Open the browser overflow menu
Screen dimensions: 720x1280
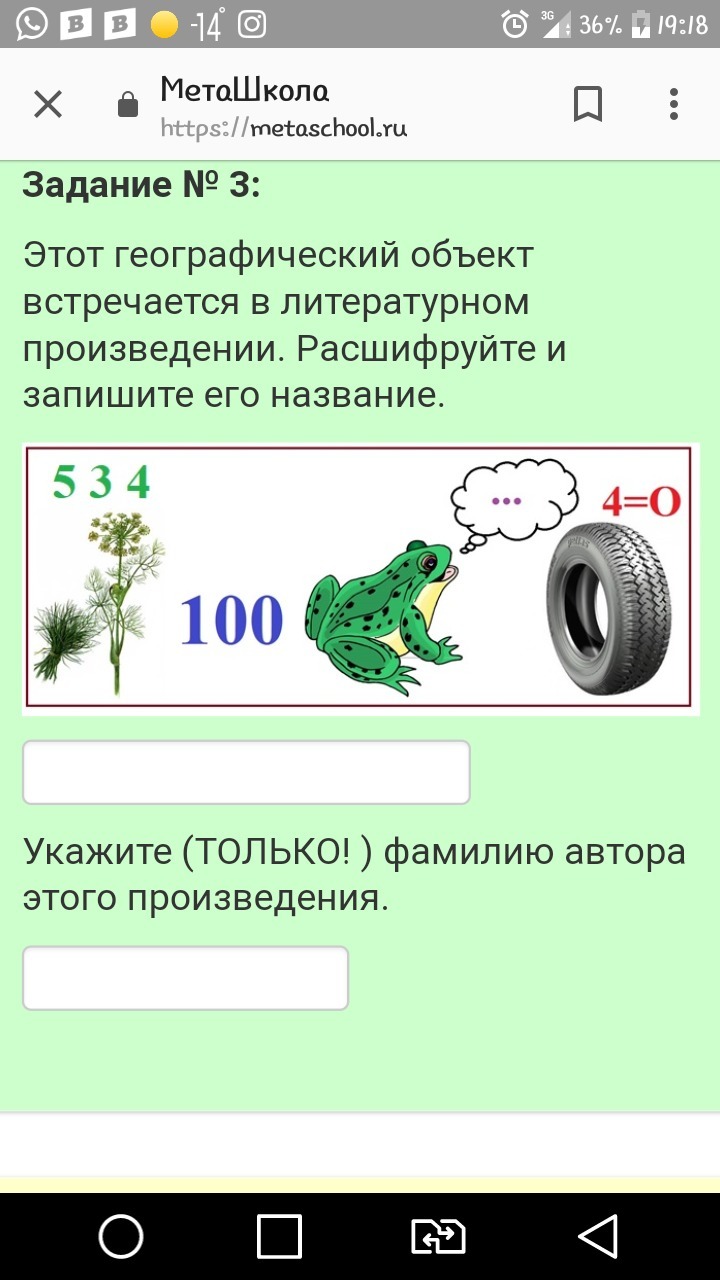point(673,104)
